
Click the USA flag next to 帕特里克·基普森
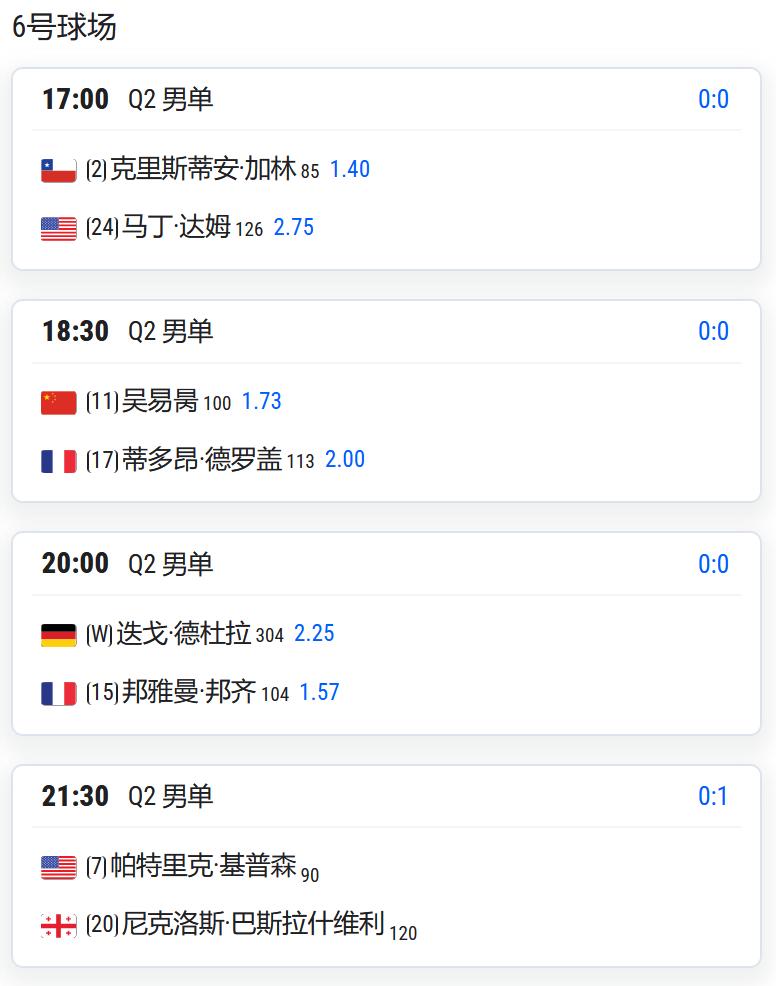point(60,867)
